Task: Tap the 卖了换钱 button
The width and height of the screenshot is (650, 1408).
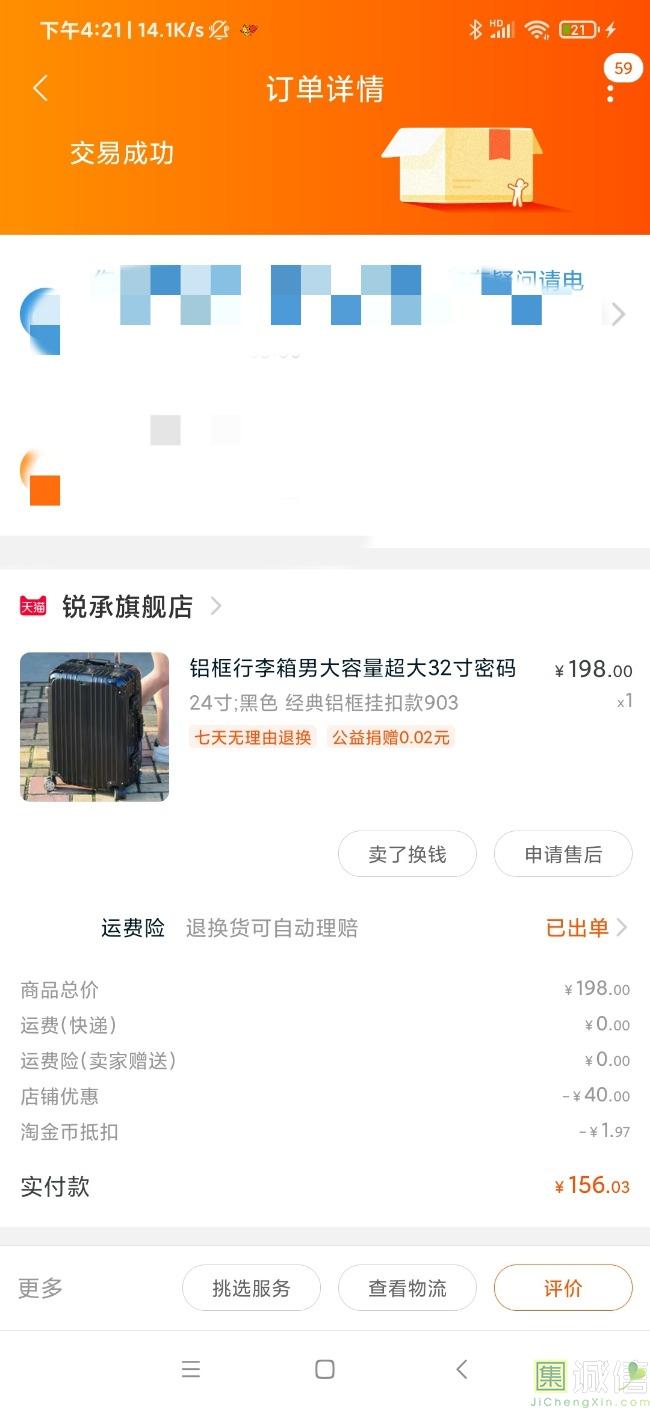Action: pyautogui.click(x=407, y=854)
